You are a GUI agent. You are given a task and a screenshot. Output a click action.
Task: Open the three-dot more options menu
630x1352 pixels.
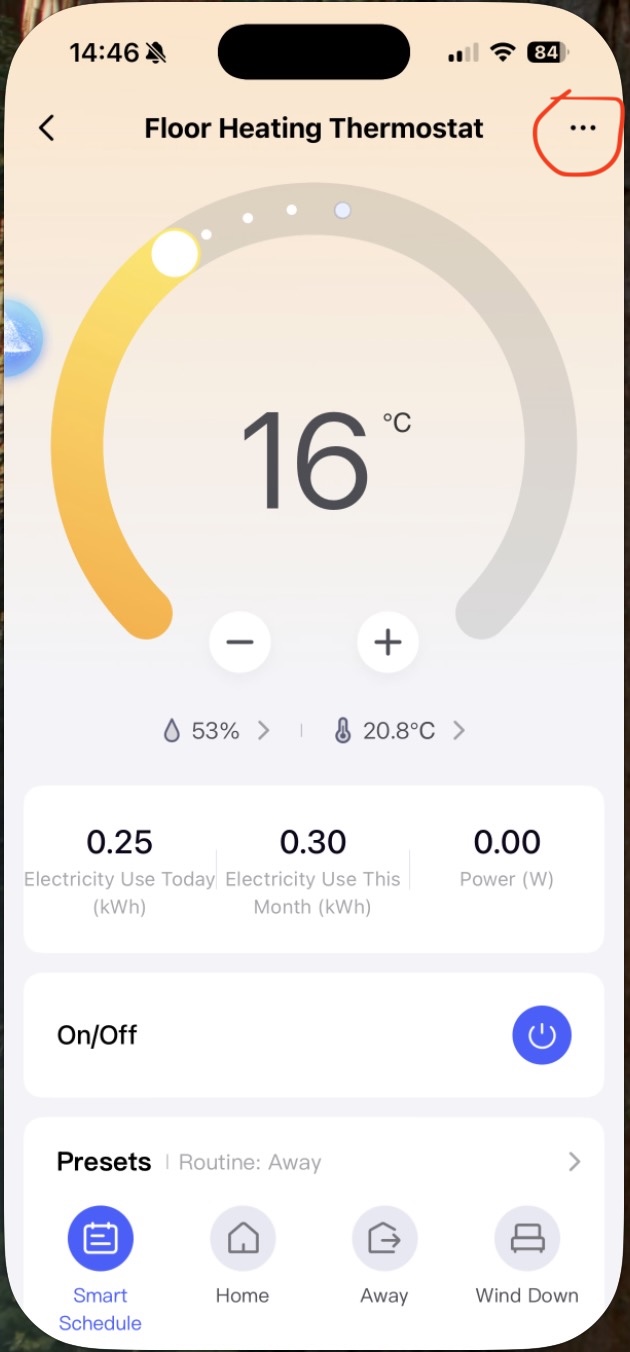coord(582,128)
